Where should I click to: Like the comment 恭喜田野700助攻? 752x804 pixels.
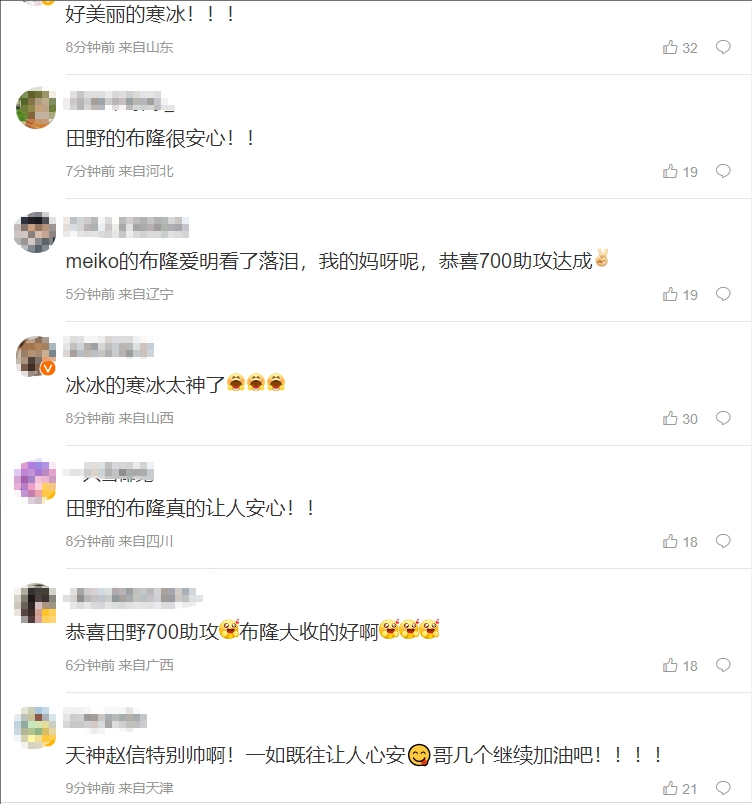click(670, 665)
